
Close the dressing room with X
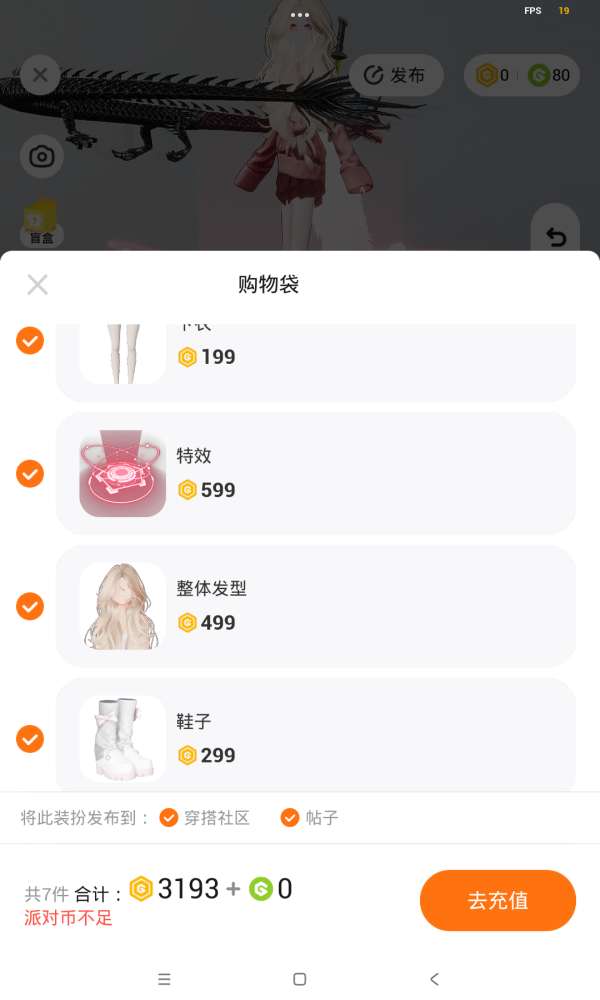click(40, 75)
